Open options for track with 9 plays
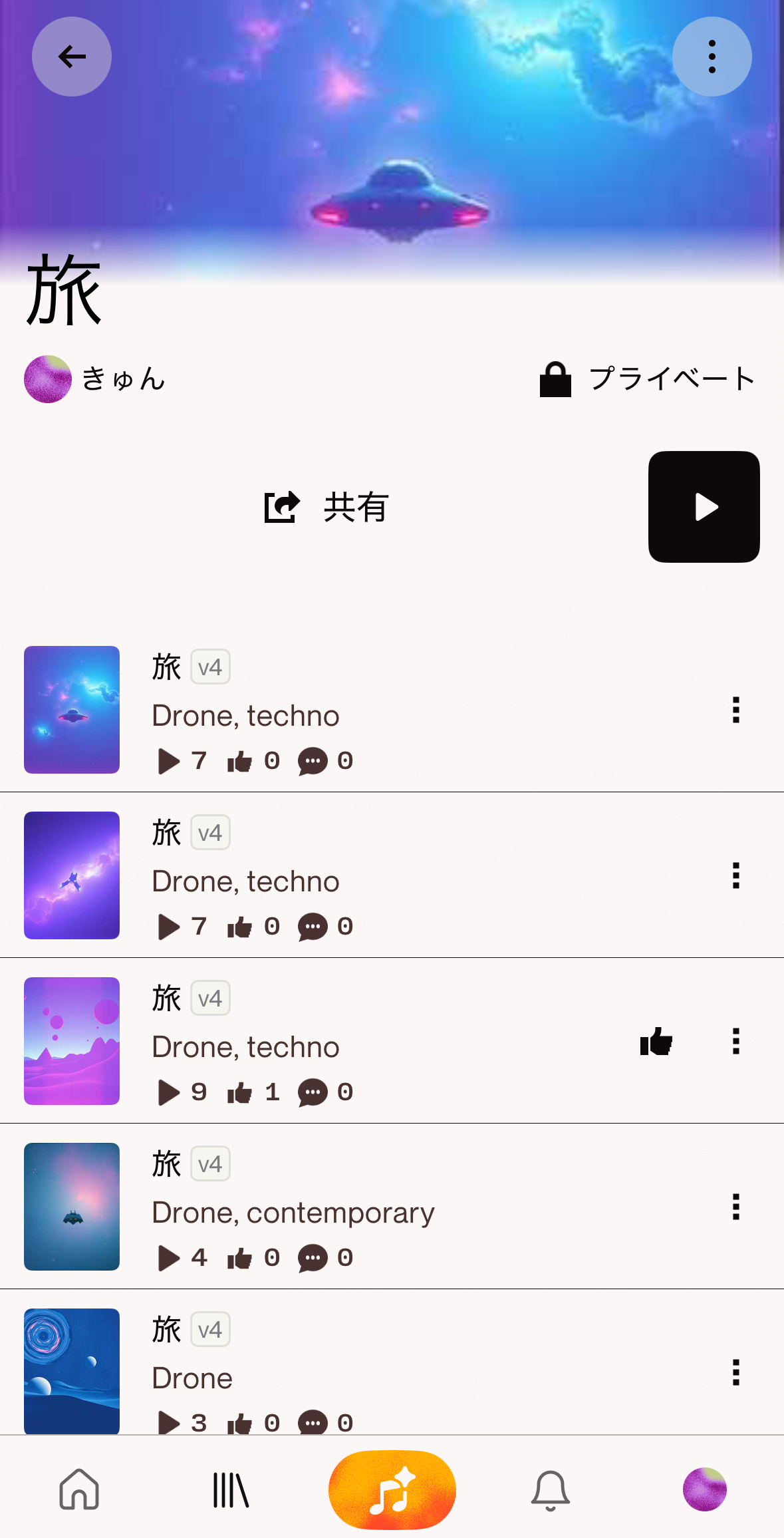Screen dimensions: 784x1538 [x=735, y=1041]
